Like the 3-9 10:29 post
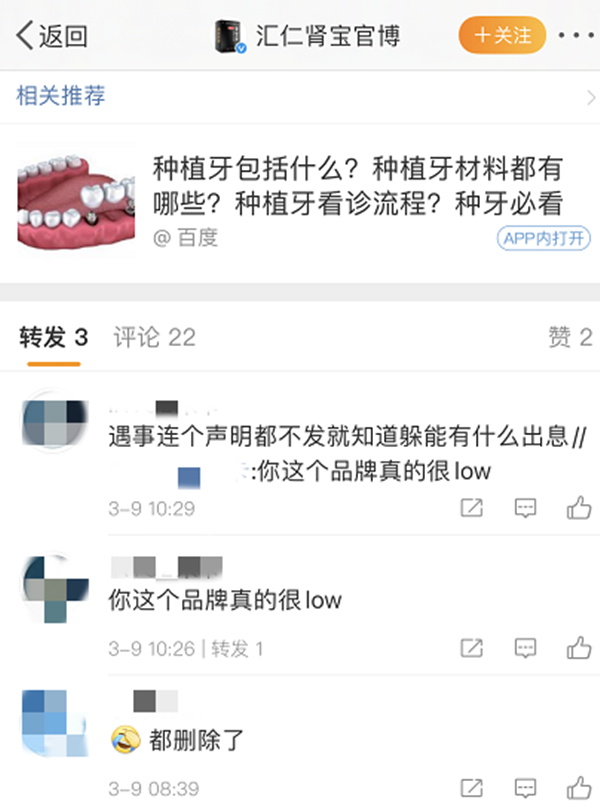Screen dimensions: 600x812 (x=579, y=509)
